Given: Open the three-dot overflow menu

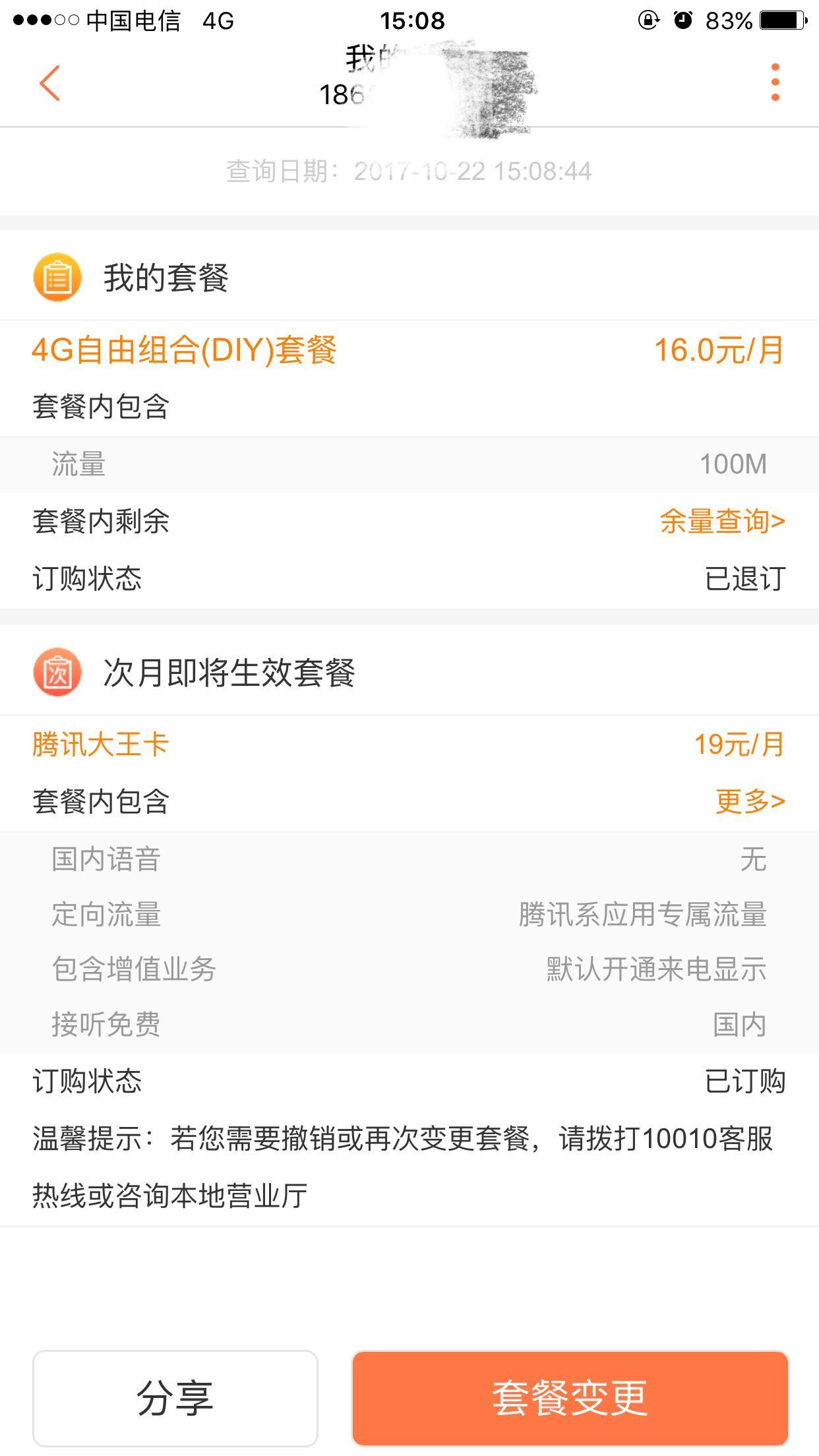Looking at the screenshot, I should 775,82.
